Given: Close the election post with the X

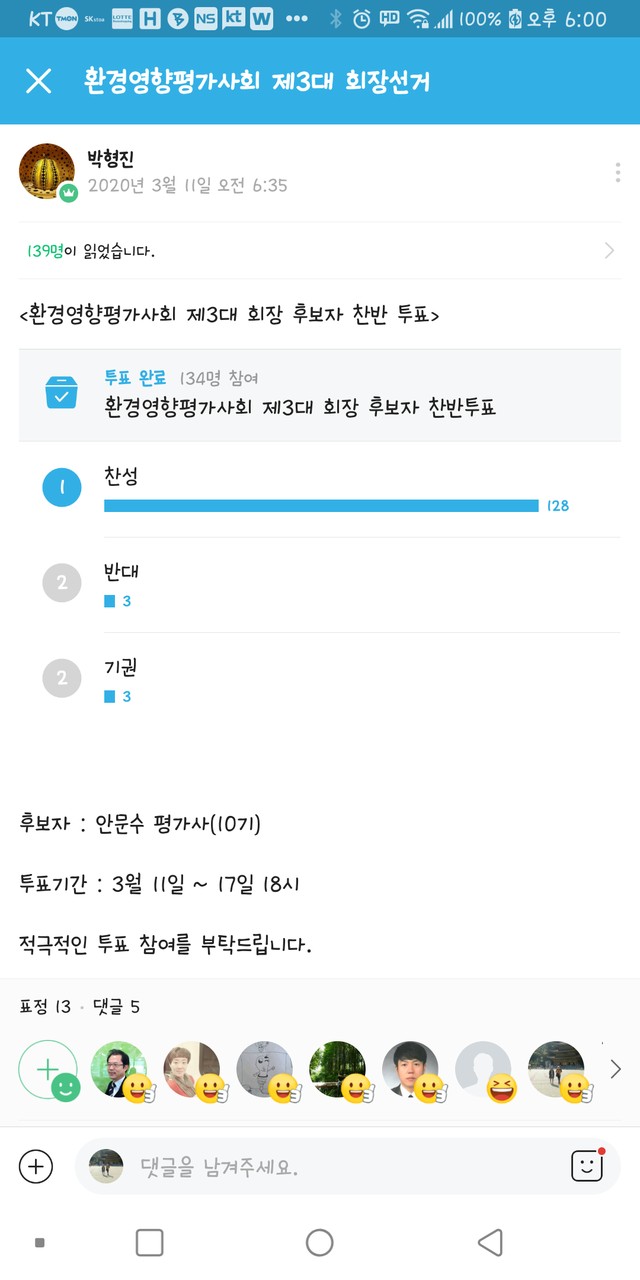Looking at the screenshot, I should 38,81.
